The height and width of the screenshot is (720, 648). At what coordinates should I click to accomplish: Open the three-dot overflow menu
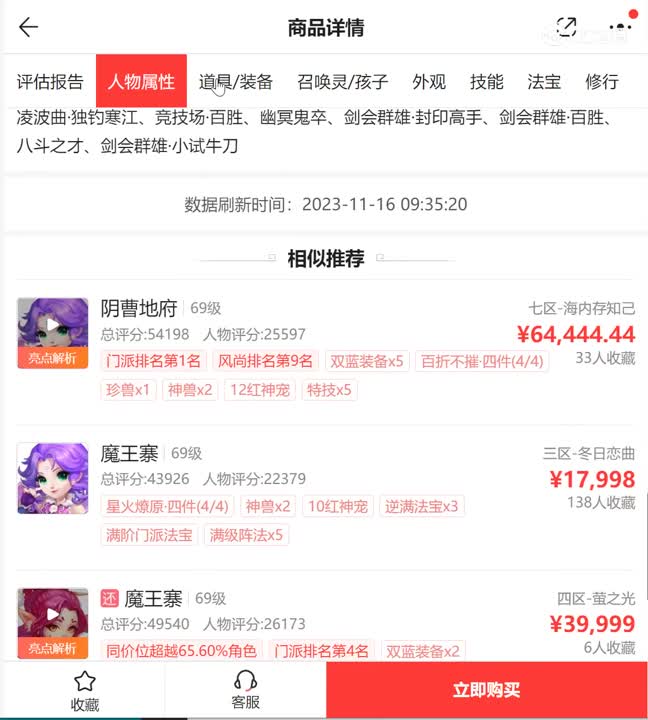coord(620,28)
